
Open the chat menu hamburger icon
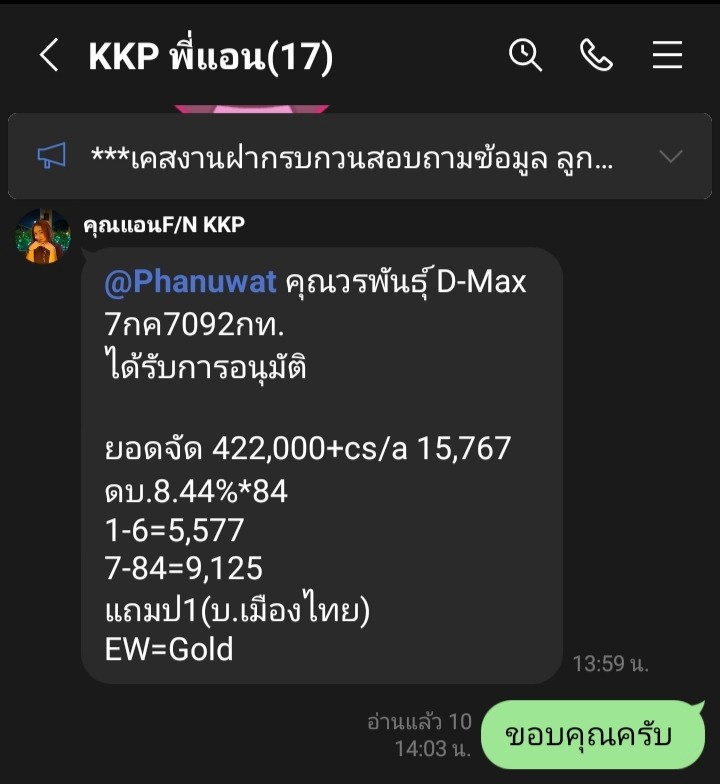(667, 55)
